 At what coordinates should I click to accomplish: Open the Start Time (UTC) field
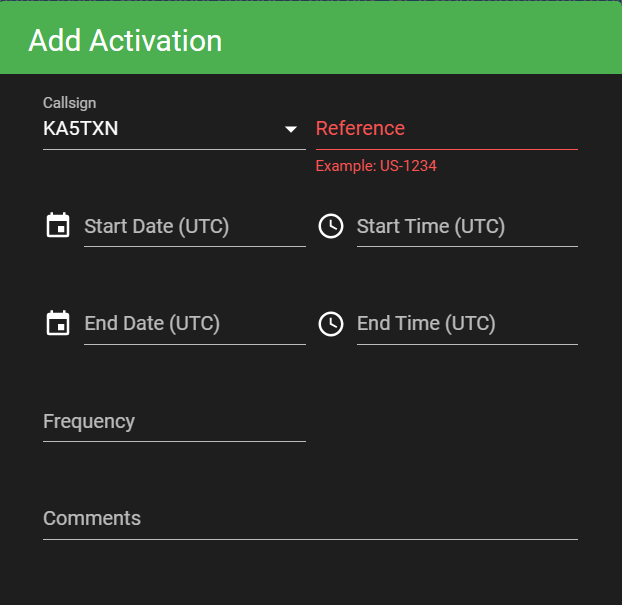click(x=466, y=227)
